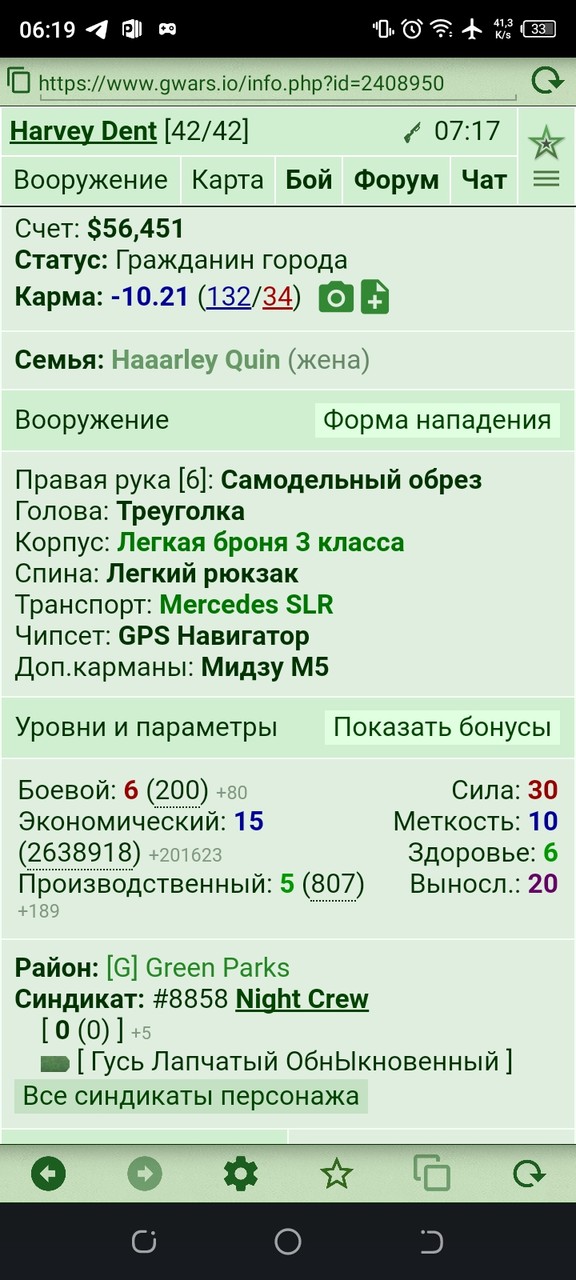Open the Night Crew syndicate link
576x1280 pixels.
coord(302,999)
